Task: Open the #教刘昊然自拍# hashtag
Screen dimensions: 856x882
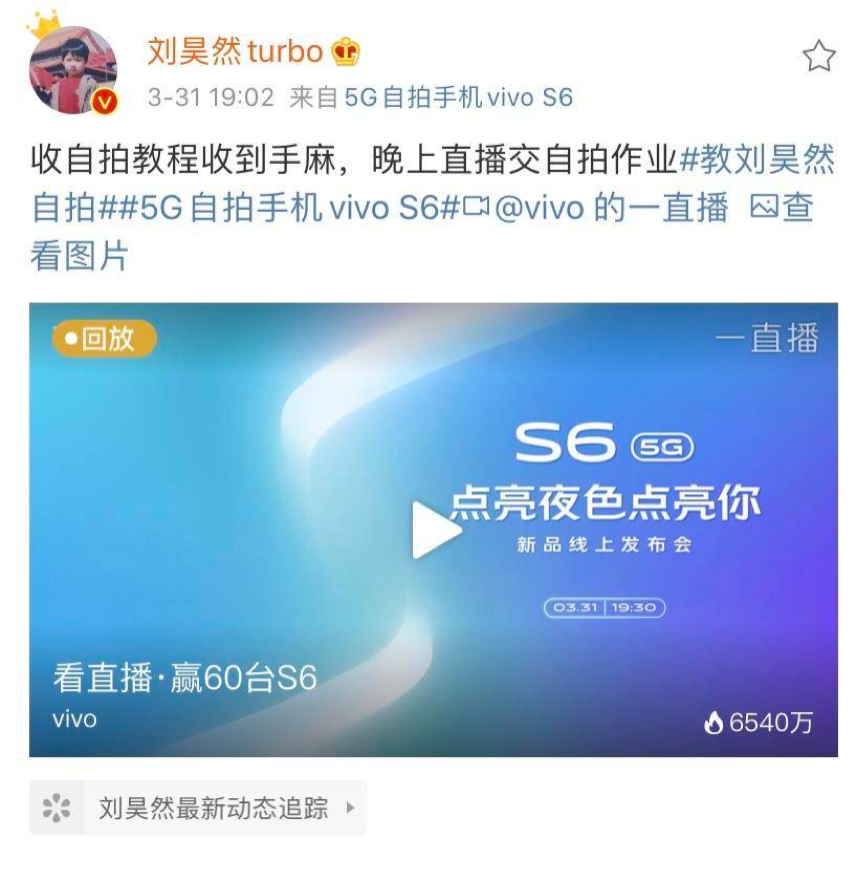Action: click(x=756, y=160)
